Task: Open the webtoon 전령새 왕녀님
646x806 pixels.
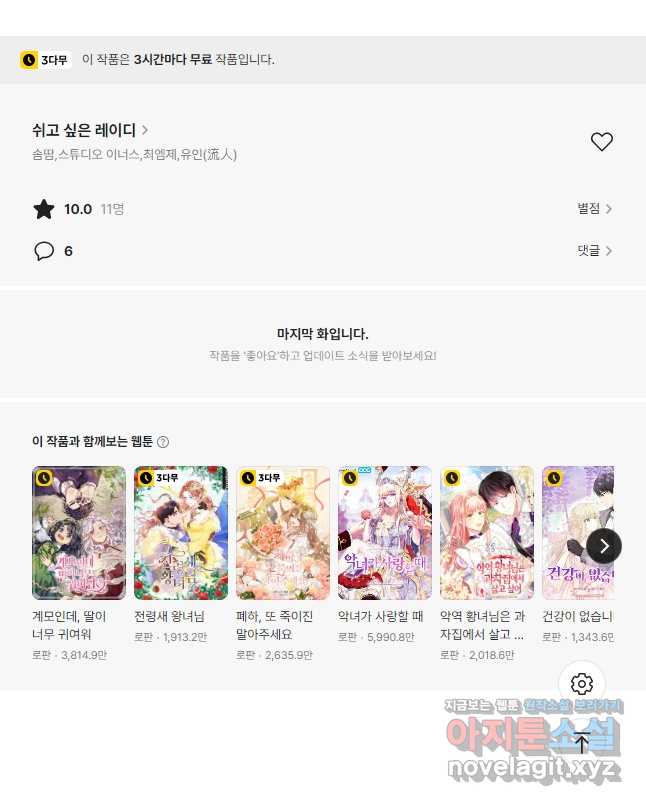Action: (181, 533)
